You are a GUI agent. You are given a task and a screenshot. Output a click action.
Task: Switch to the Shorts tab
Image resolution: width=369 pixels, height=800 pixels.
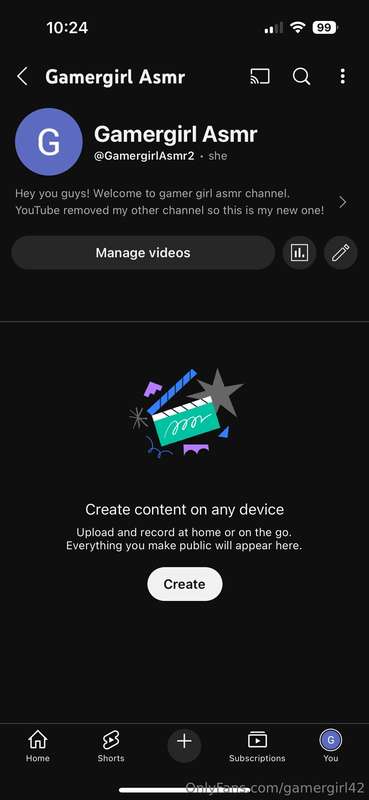coord(111,745)
